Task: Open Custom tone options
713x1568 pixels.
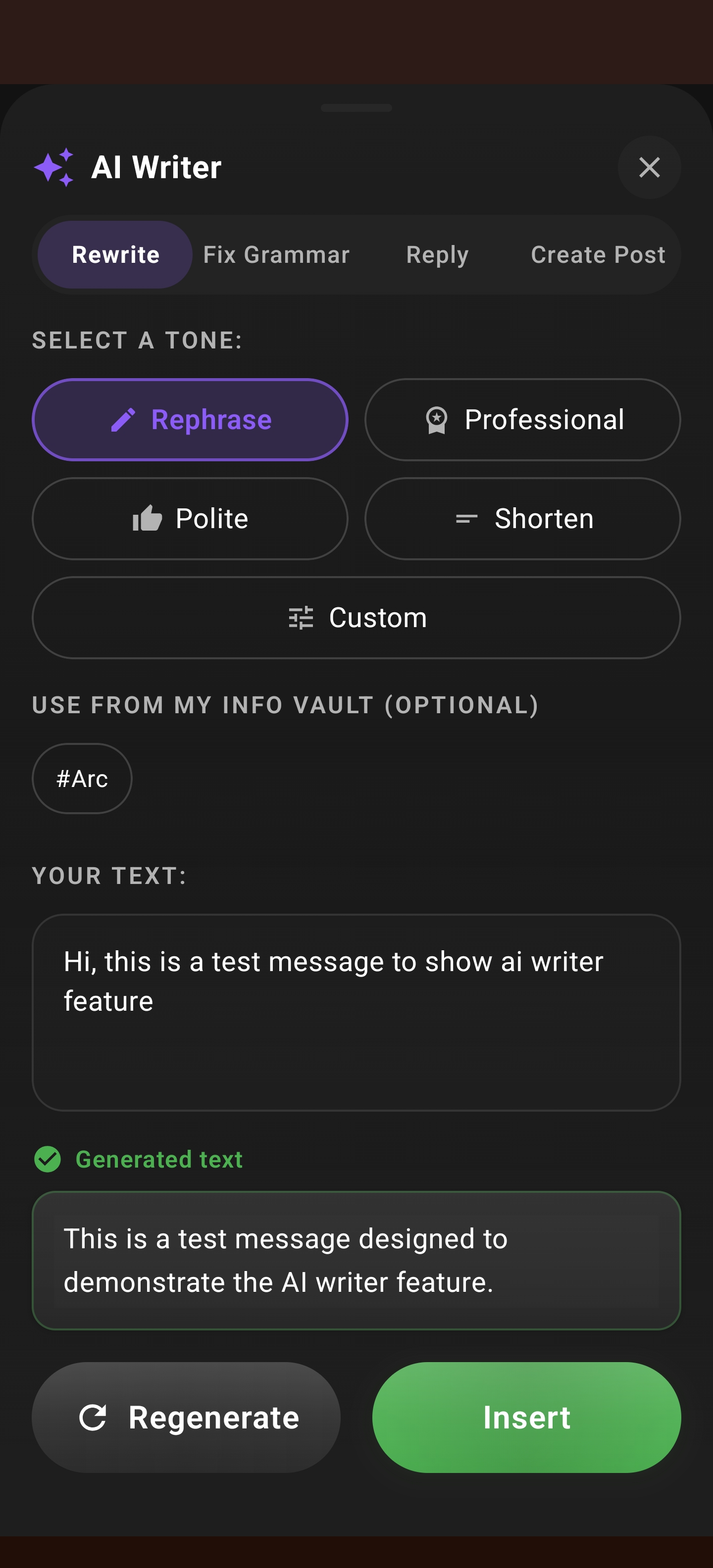Action: click(x=356, y=617)
